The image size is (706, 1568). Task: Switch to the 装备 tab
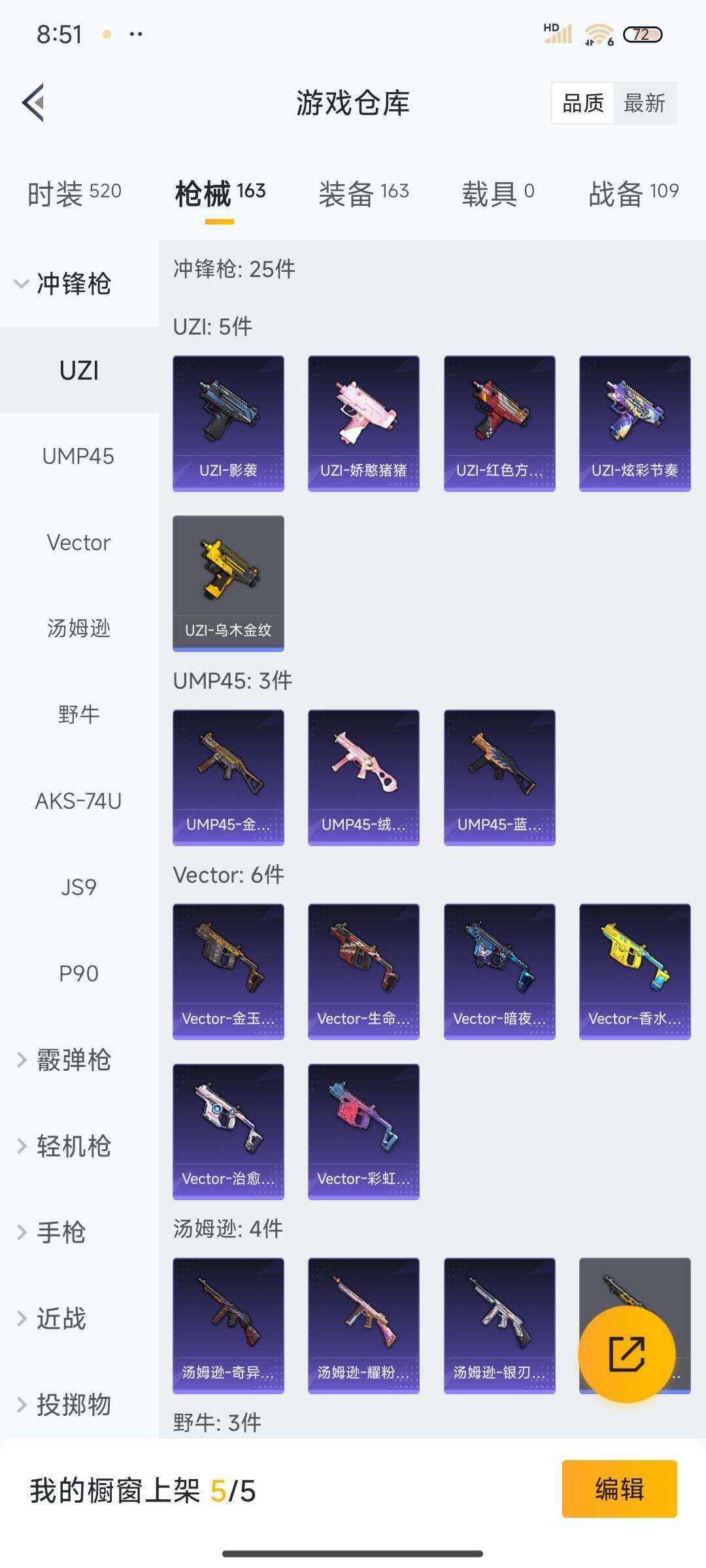(x=363, y=193)
